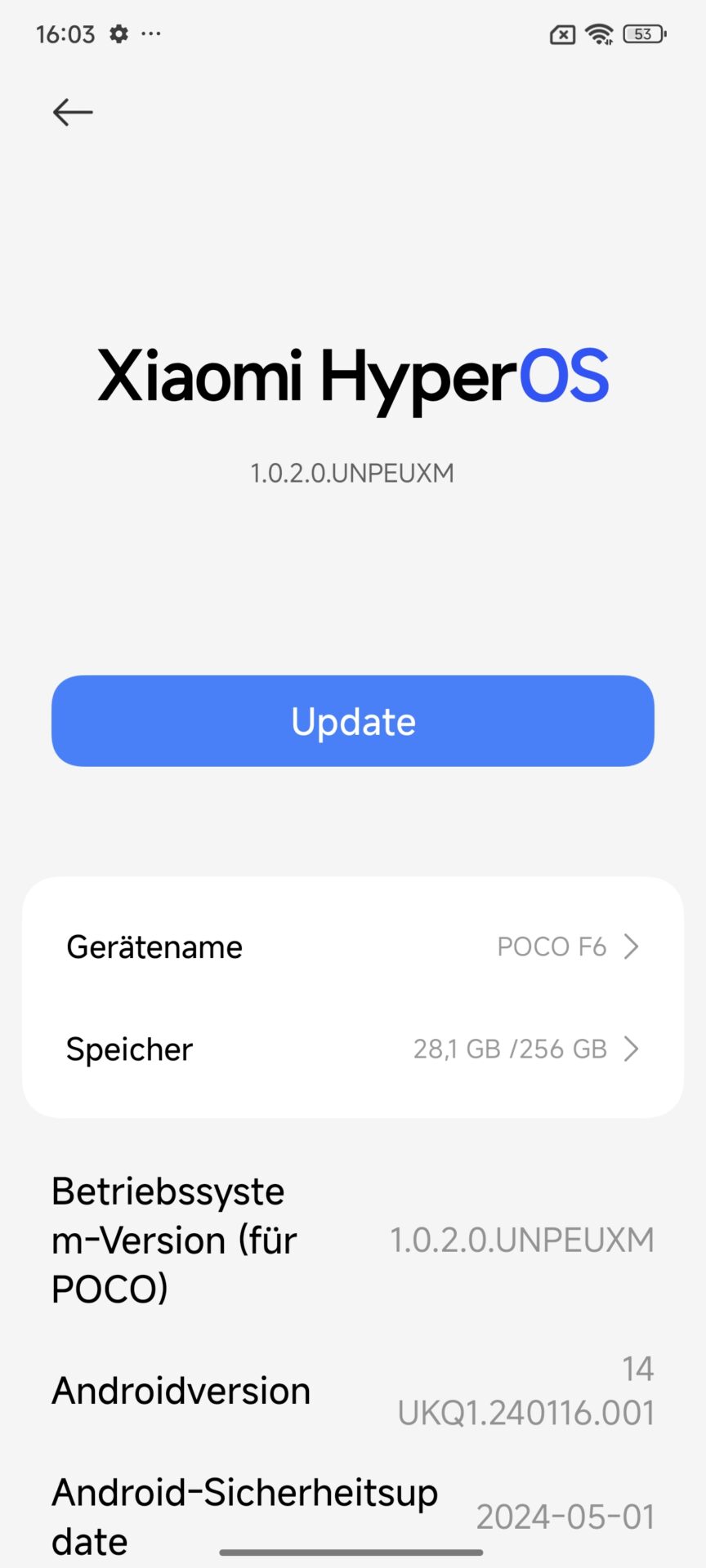Tap the Betriebssystem-Version row
The image size is (706, 1568).
click(353, 1240)
